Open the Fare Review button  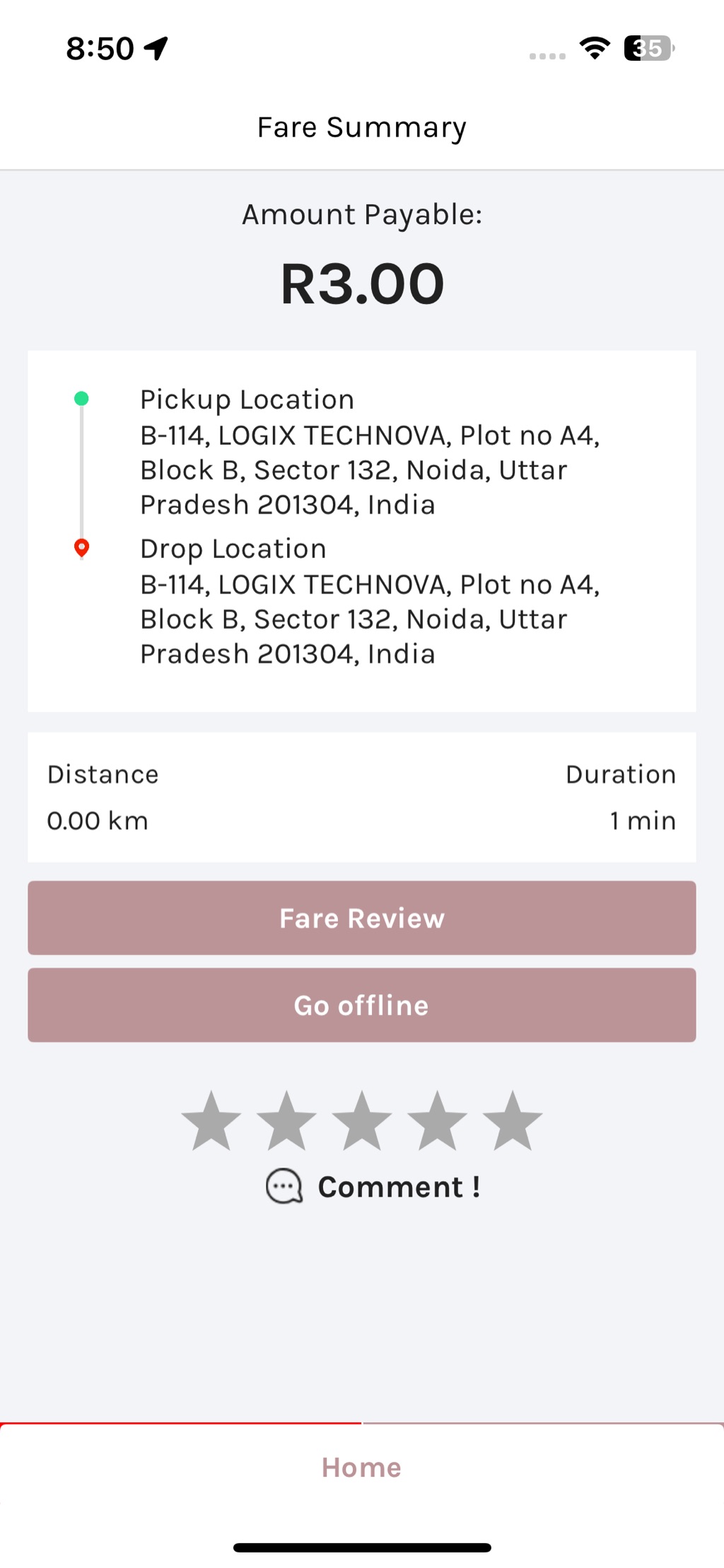[x=361, y=918]
